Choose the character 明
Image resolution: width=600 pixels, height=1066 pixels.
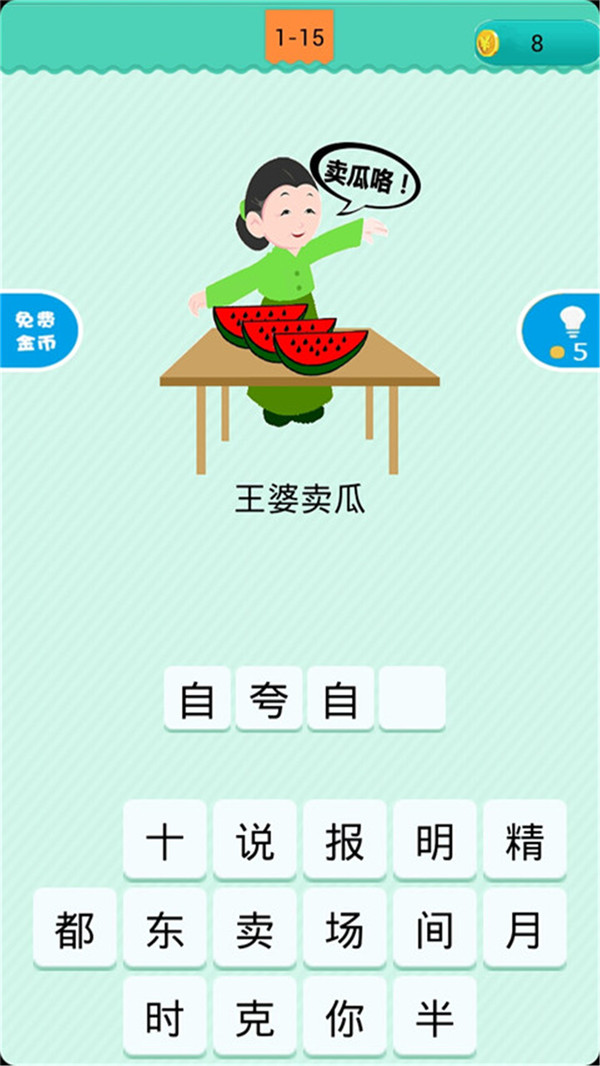435,840
